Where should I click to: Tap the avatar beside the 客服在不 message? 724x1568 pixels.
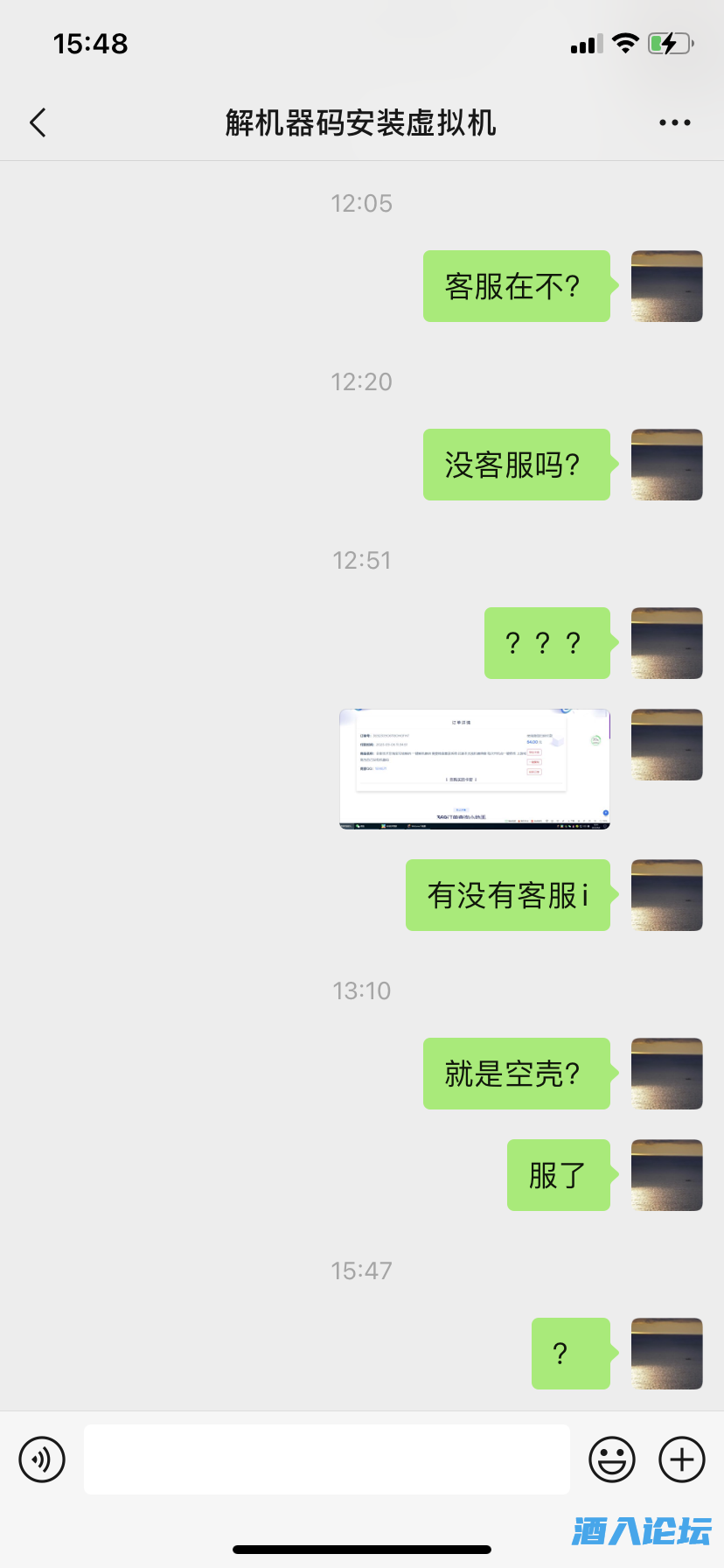tap(666, 286)
